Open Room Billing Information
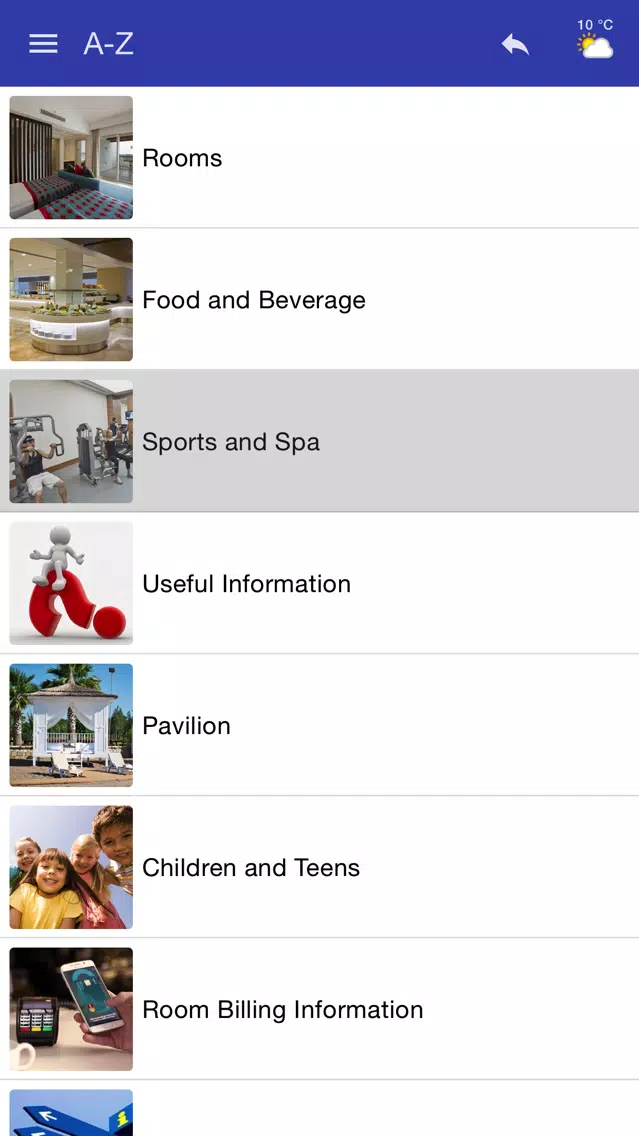The height and width of the screenshot is (1136, 639). click(x=320, y=1009)
